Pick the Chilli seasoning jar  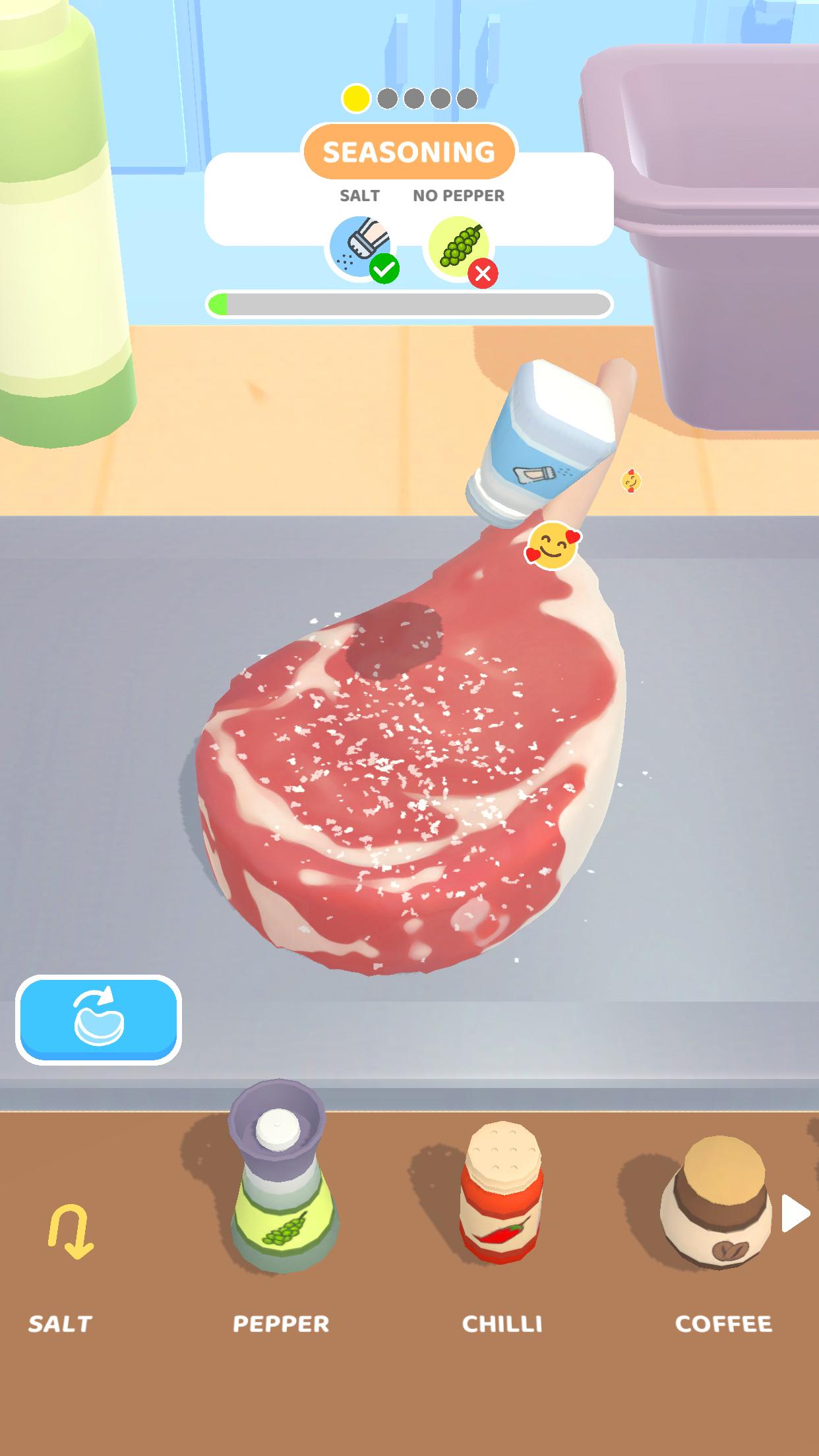502,1194
